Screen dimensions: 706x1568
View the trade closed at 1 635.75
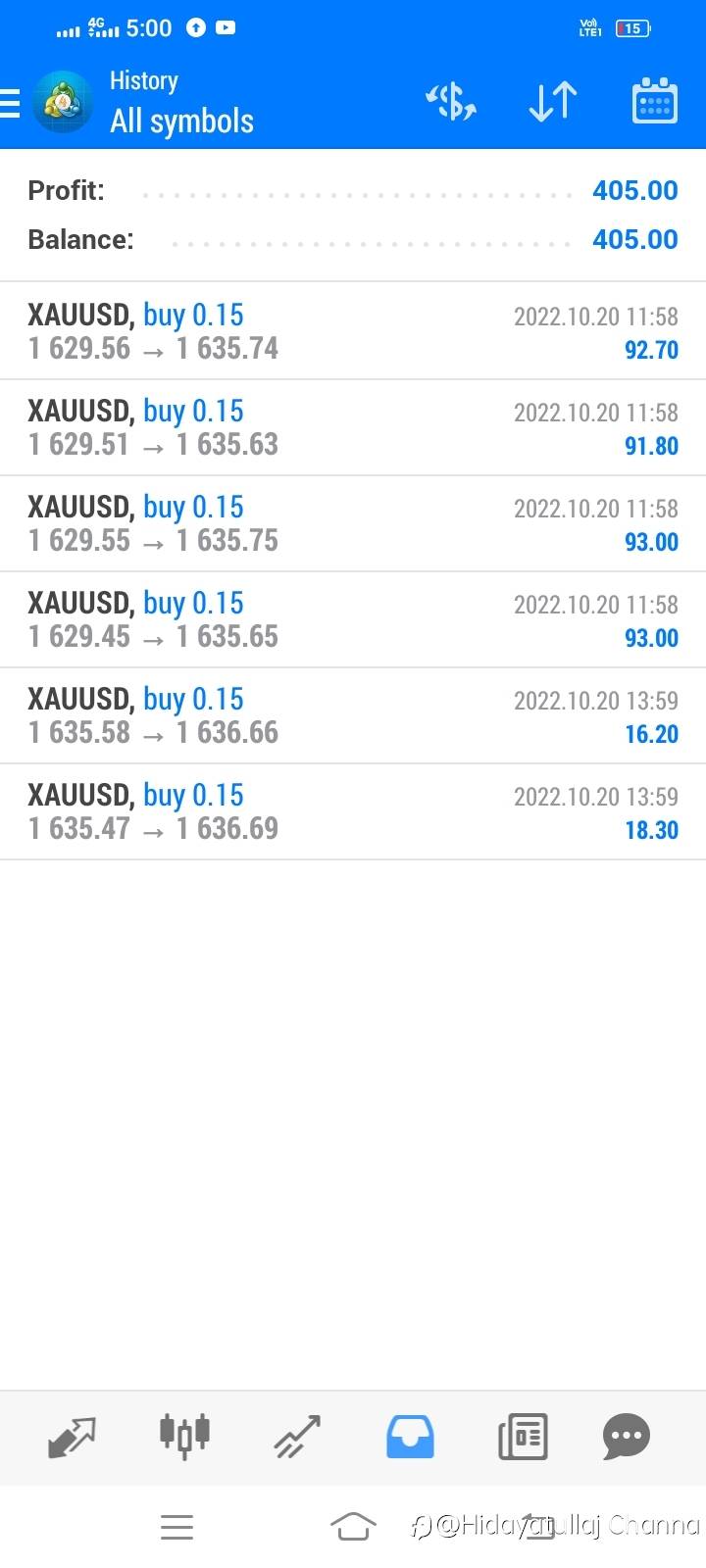(353, 523)
